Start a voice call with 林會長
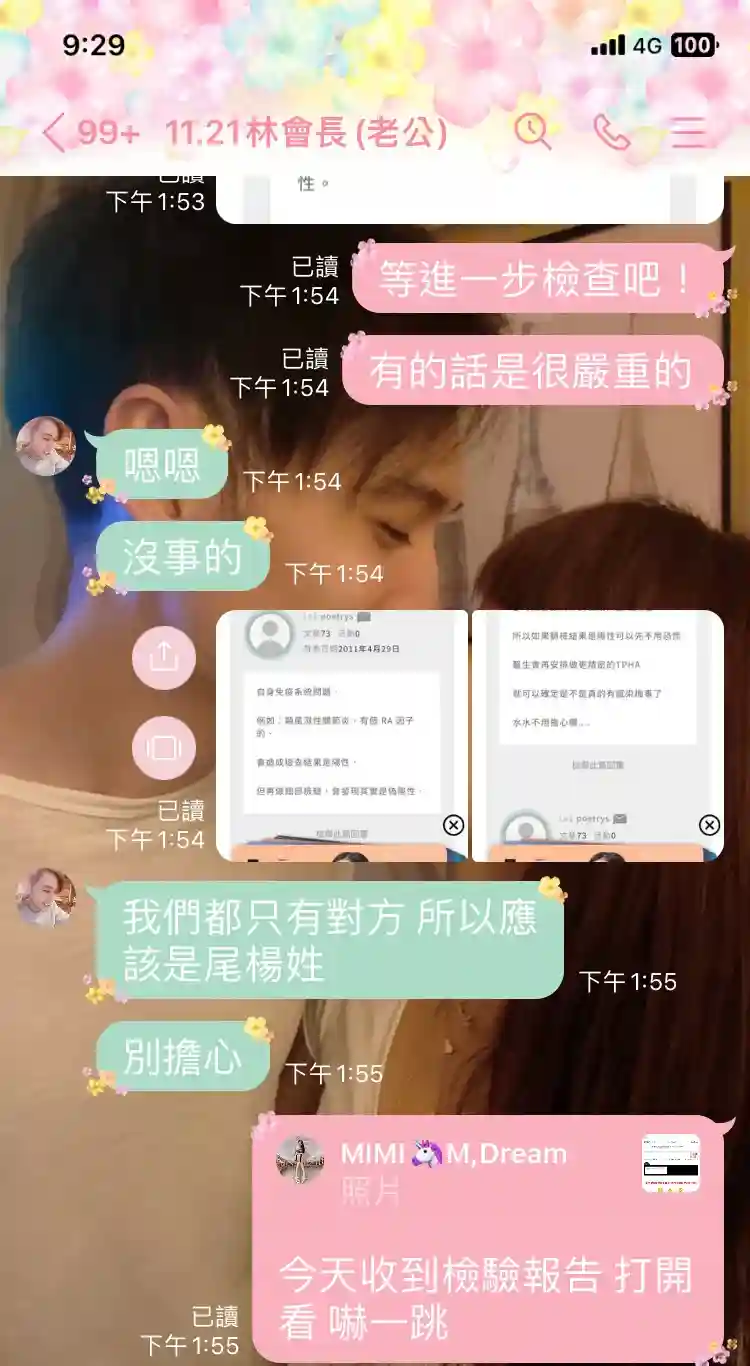The width and height of the screenshot is (750, 1366). (x=611, y=131)
